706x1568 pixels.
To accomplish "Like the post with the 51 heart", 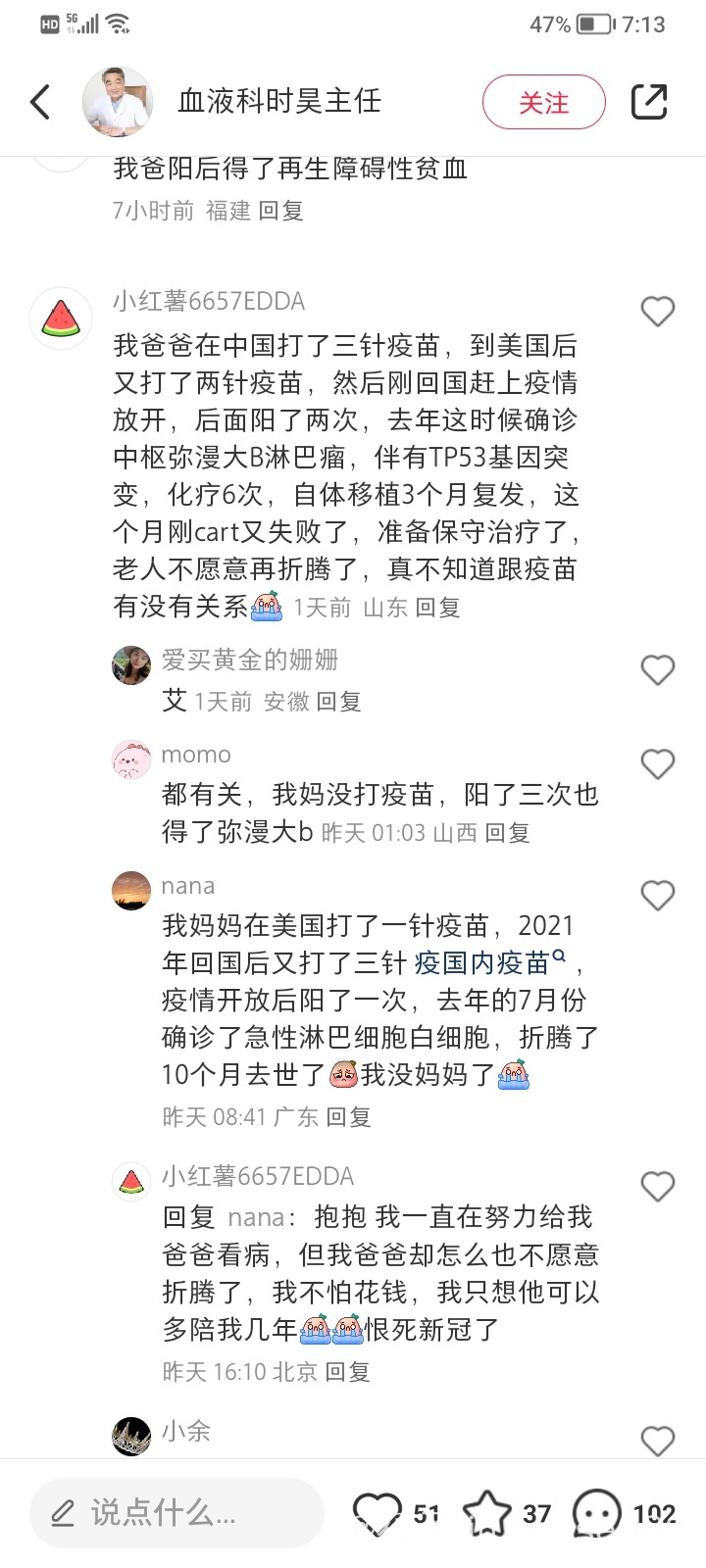I will point(378,1513).
